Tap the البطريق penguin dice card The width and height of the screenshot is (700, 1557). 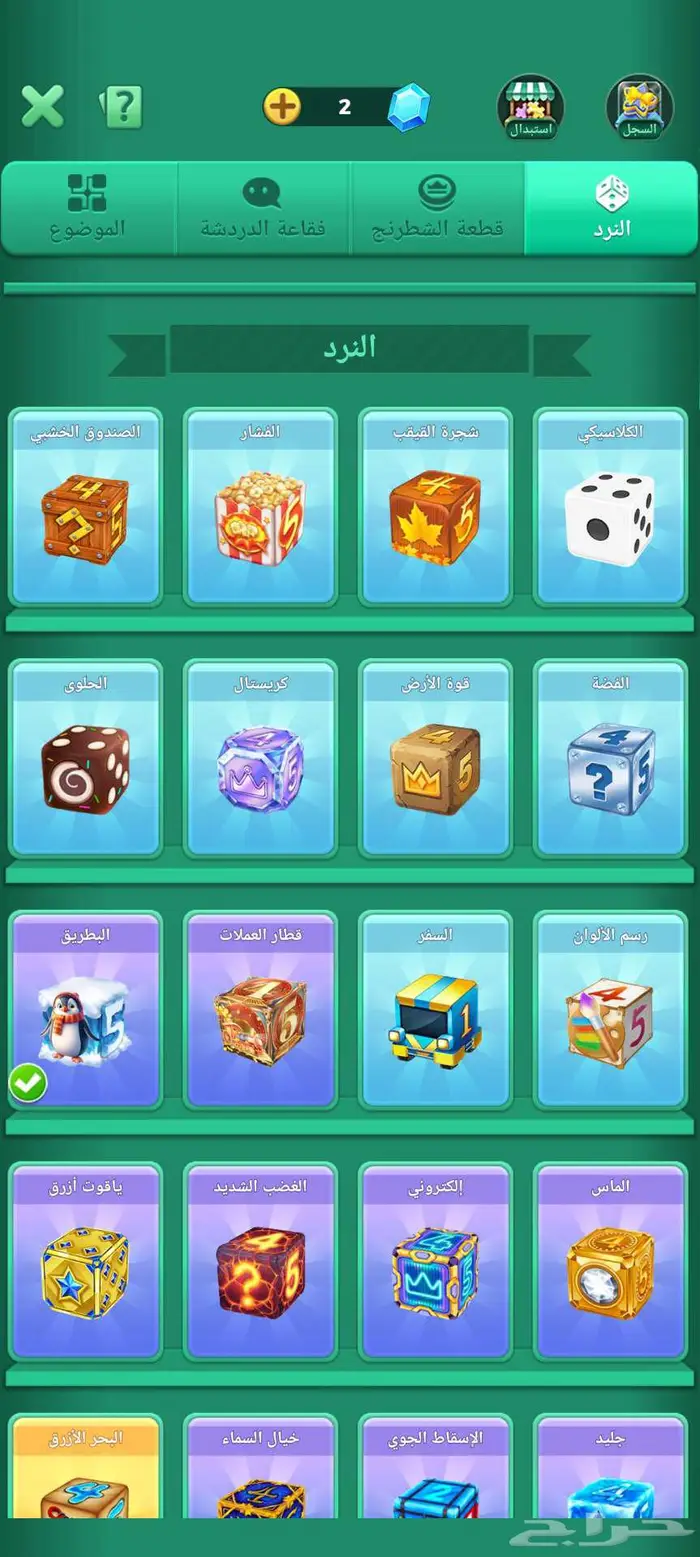tap(85, 1010)
